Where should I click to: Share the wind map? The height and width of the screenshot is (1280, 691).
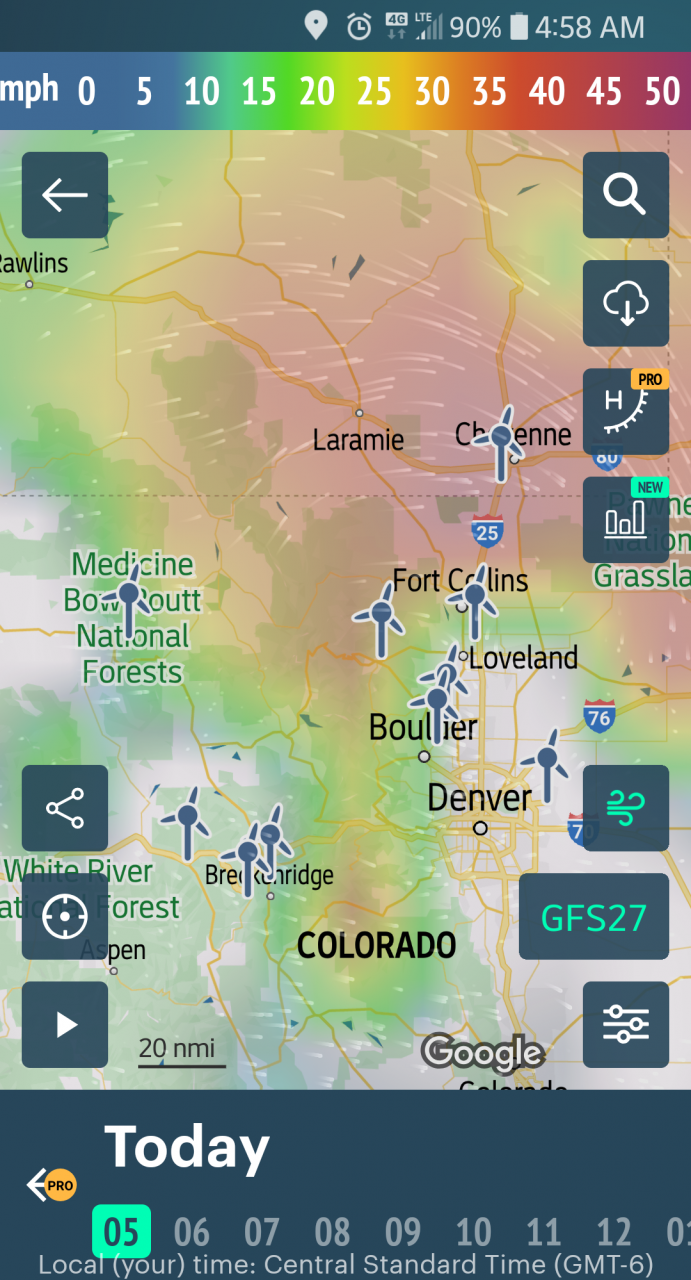pos(65,808)
